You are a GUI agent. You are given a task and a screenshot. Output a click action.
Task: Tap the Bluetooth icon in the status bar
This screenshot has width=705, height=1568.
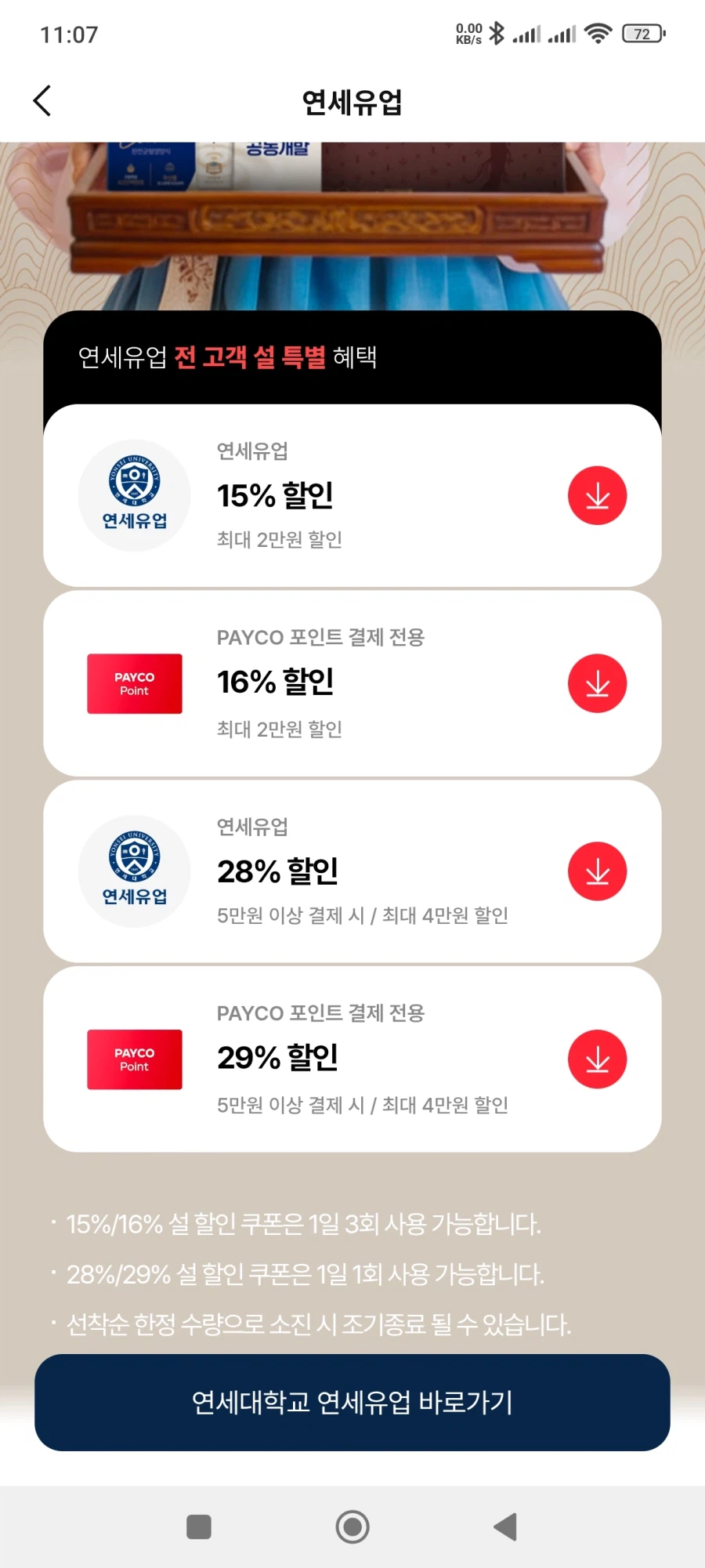pyautogui.click(x=496, y=33)
